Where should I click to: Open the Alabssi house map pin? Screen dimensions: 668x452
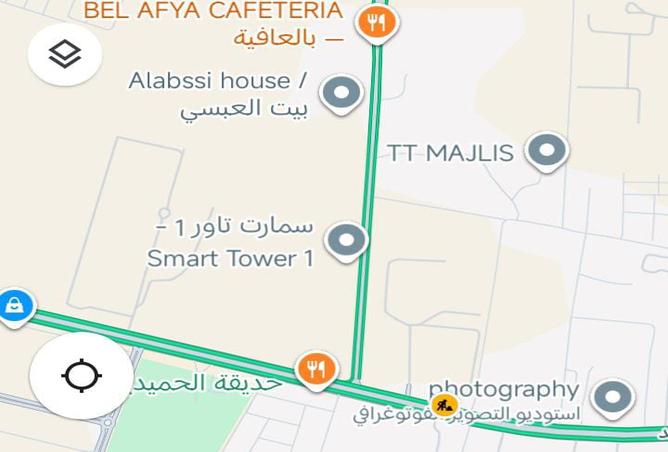pos(342,93)
